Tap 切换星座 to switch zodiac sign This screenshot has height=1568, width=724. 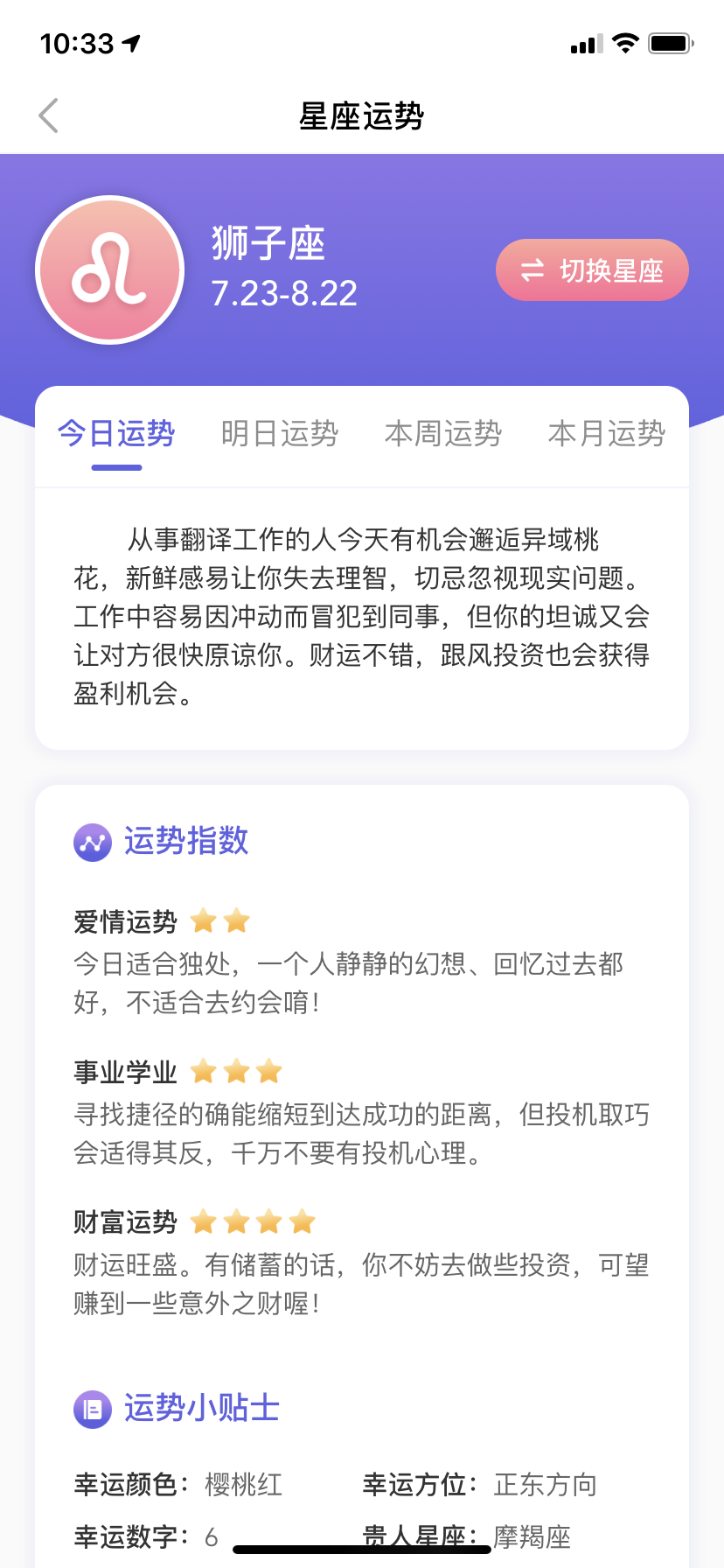pos(592,270)
